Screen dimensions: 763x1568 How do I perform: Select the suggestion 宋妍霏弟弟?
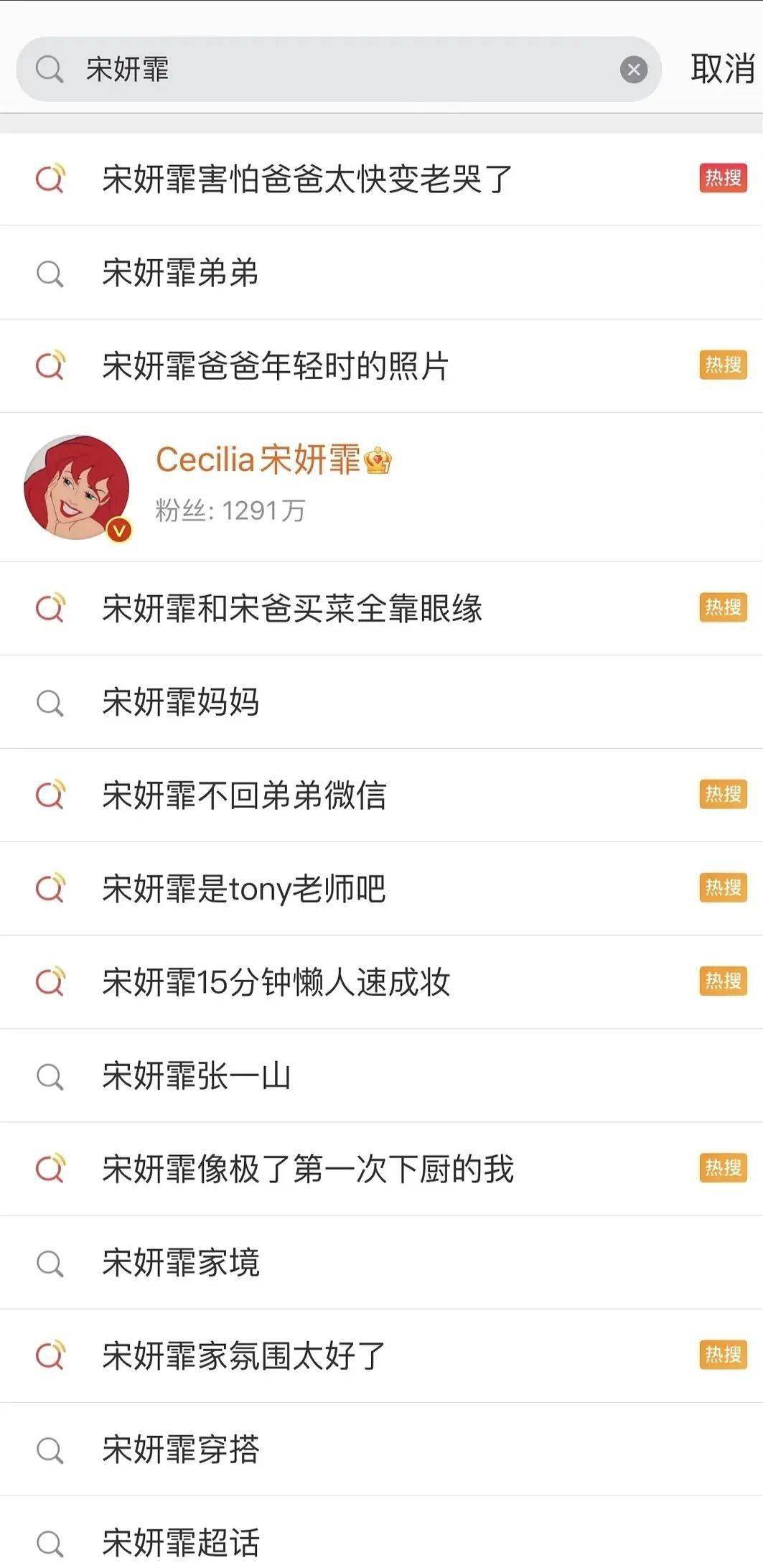point(180,273)
